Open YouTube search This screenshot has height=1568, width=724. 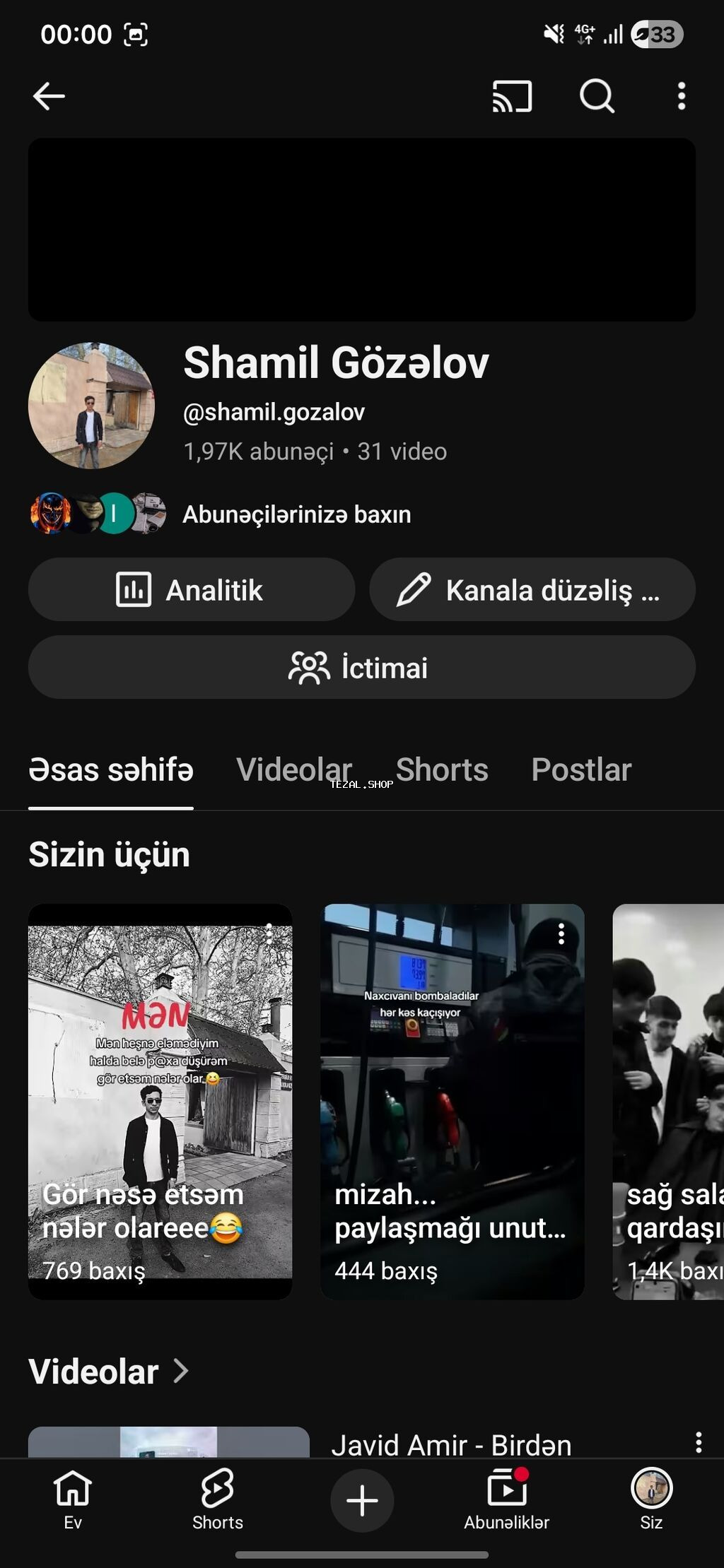pos(596,96)
